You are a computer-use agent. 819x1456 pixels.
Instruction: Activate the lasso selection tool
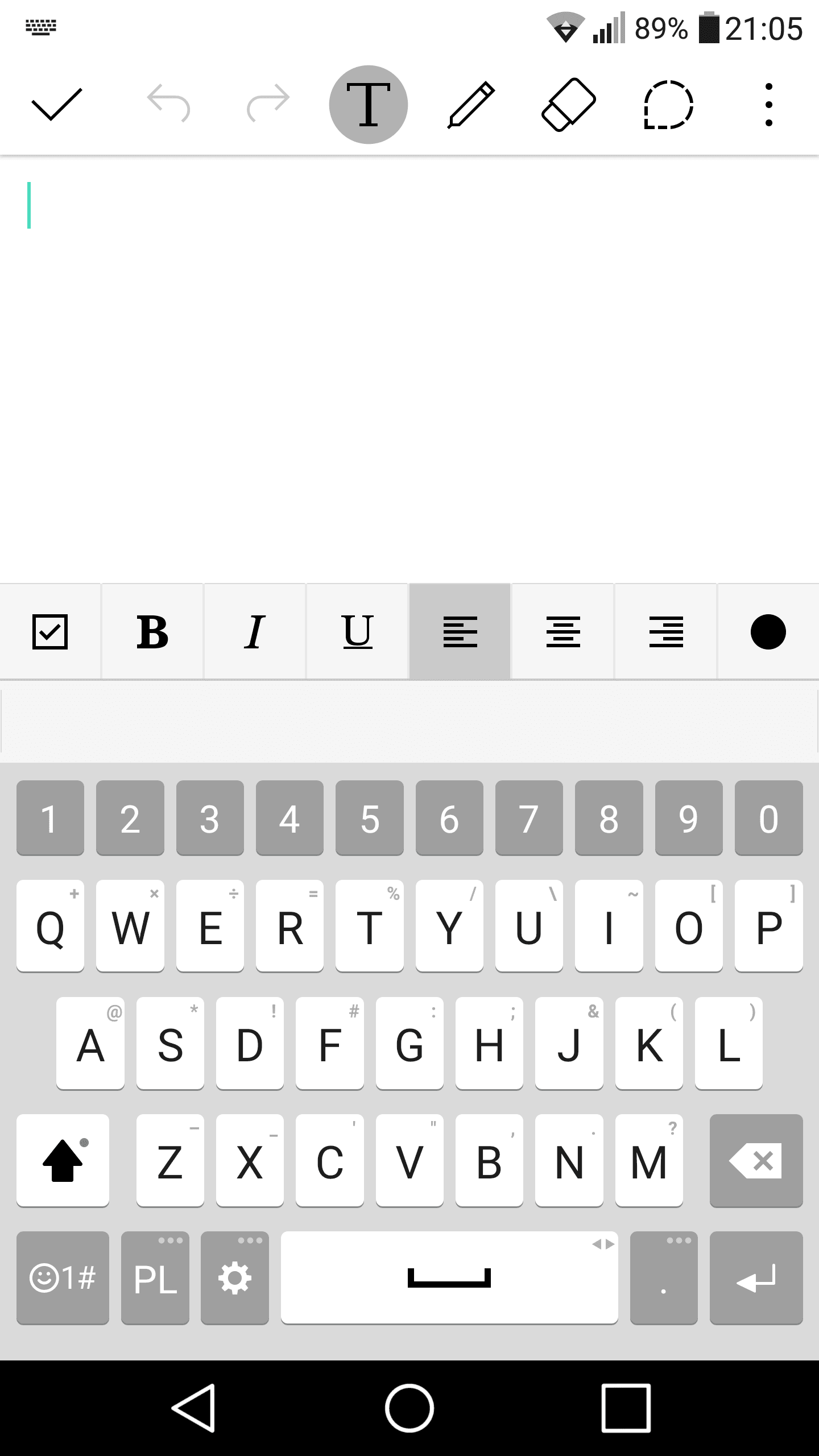[668, 105]
